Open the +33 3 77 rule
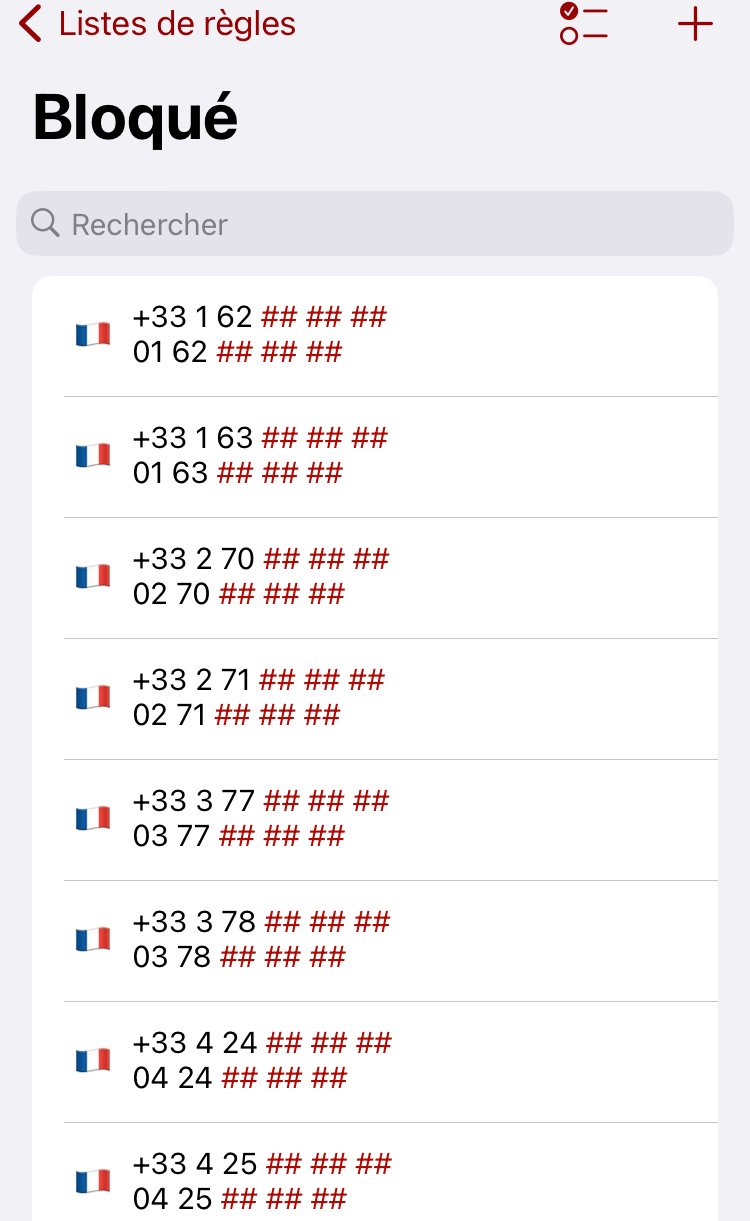 point(375,820)
